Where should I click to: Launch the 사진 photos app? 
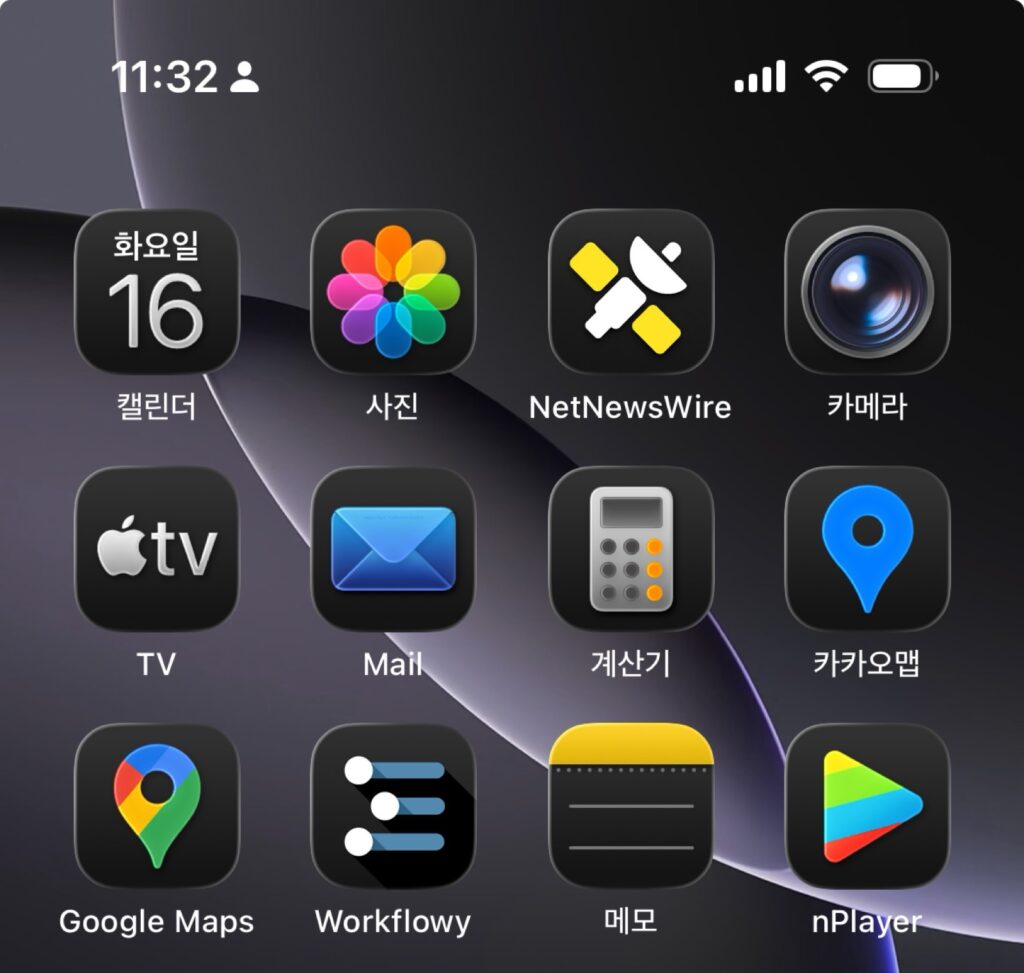[x=393, y=291]
